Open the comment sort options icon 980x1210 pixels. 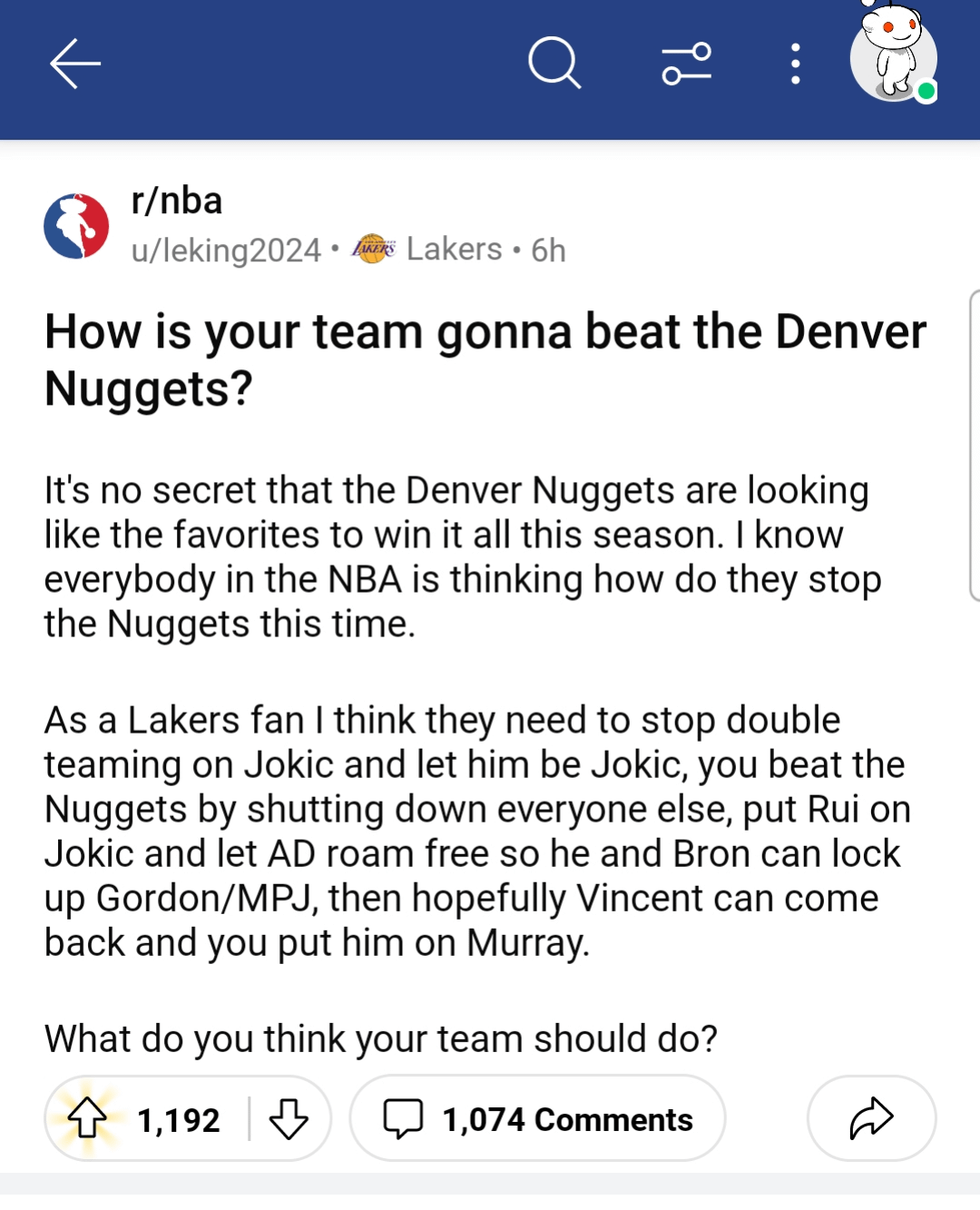[x=687, y=64]
